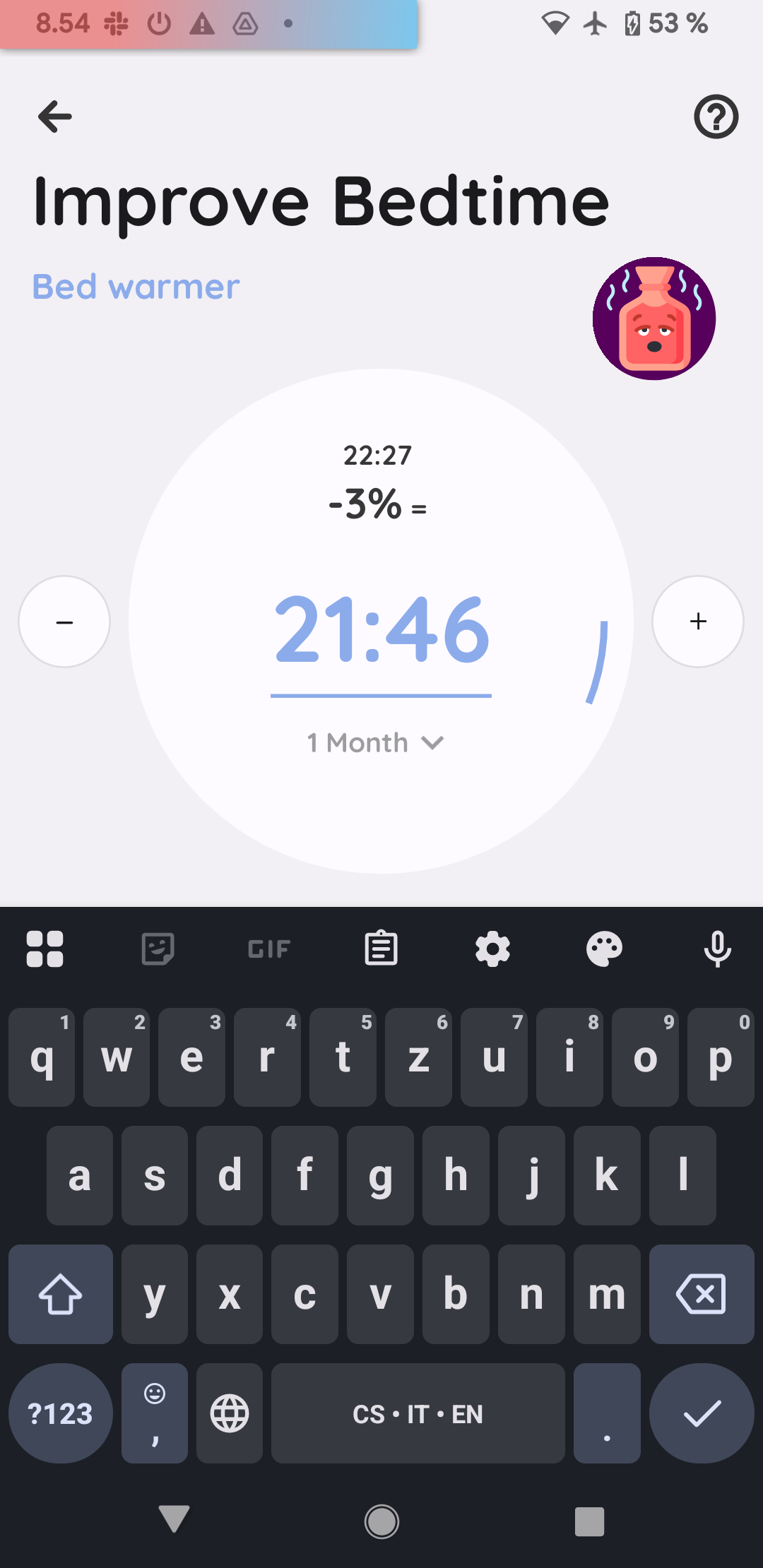Screen dimensions: 763x1568
Task: Open the Bed warmer habit link
Action: coord(136,287)
